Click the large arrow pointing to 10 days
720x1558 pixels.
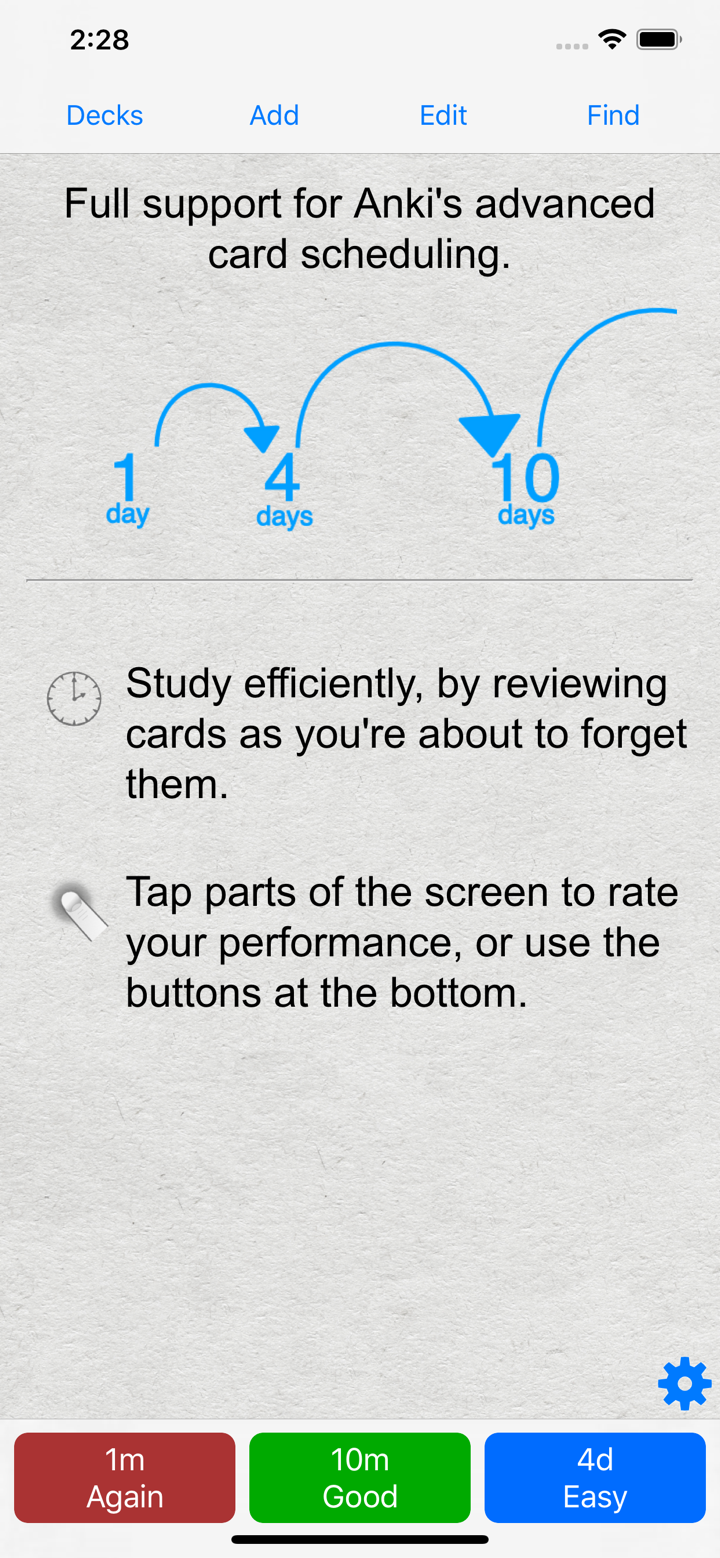490,430
